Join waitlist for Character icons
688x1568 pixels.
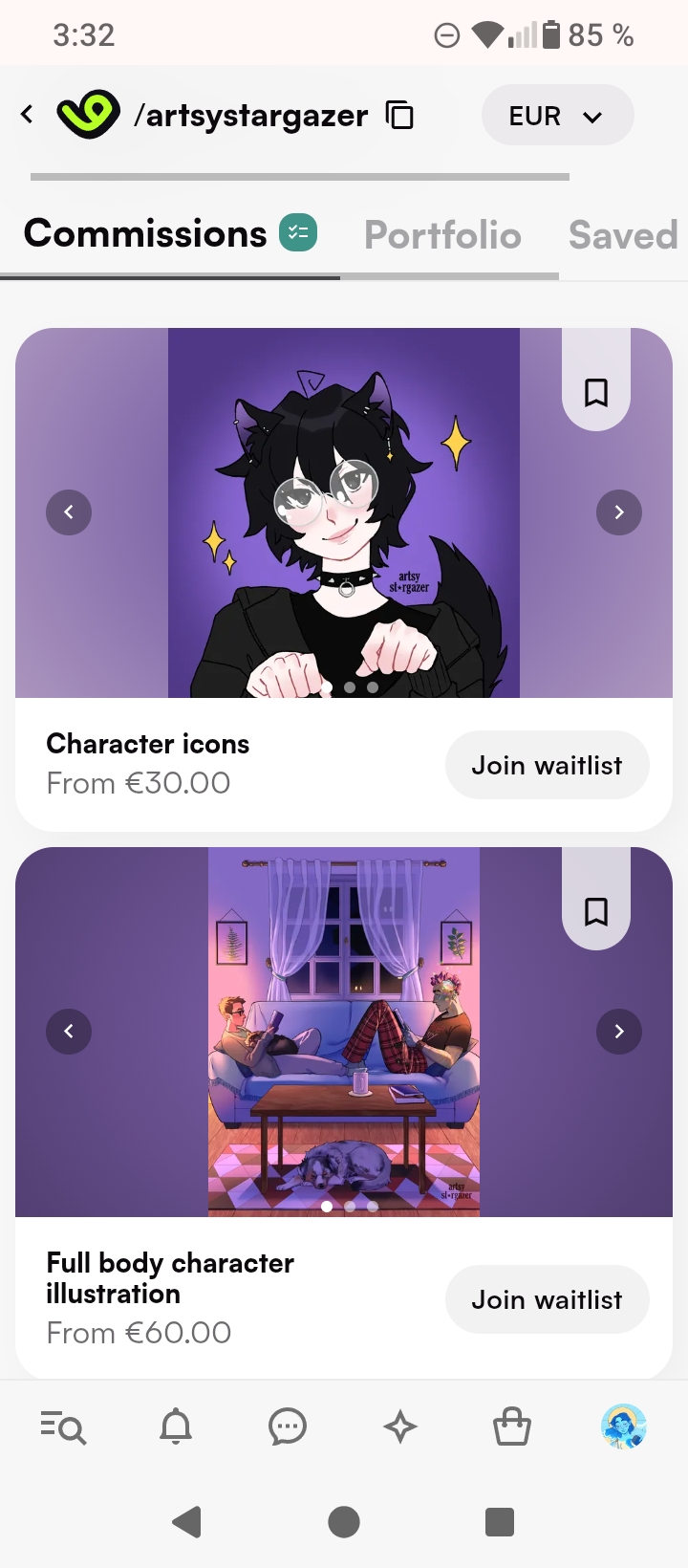pos(547,765)
